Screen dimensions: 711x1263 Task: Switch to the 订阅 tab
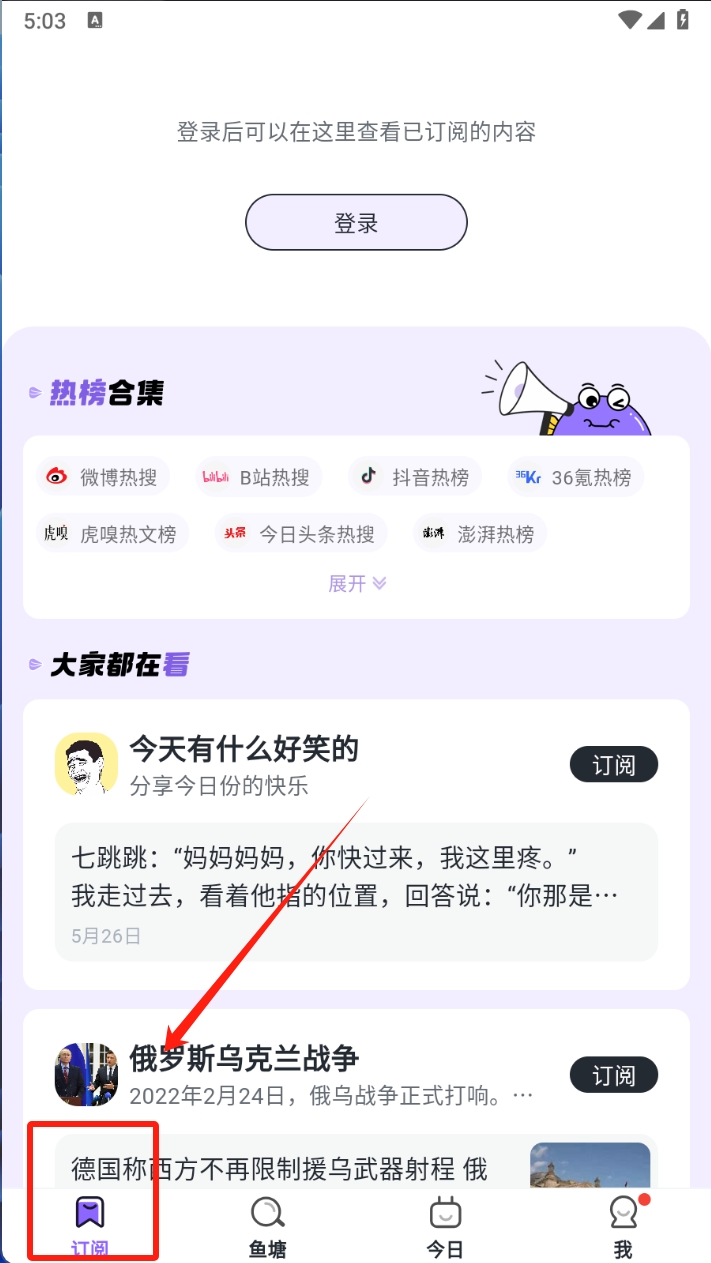pyautogui.click(x=90, y=1225)
